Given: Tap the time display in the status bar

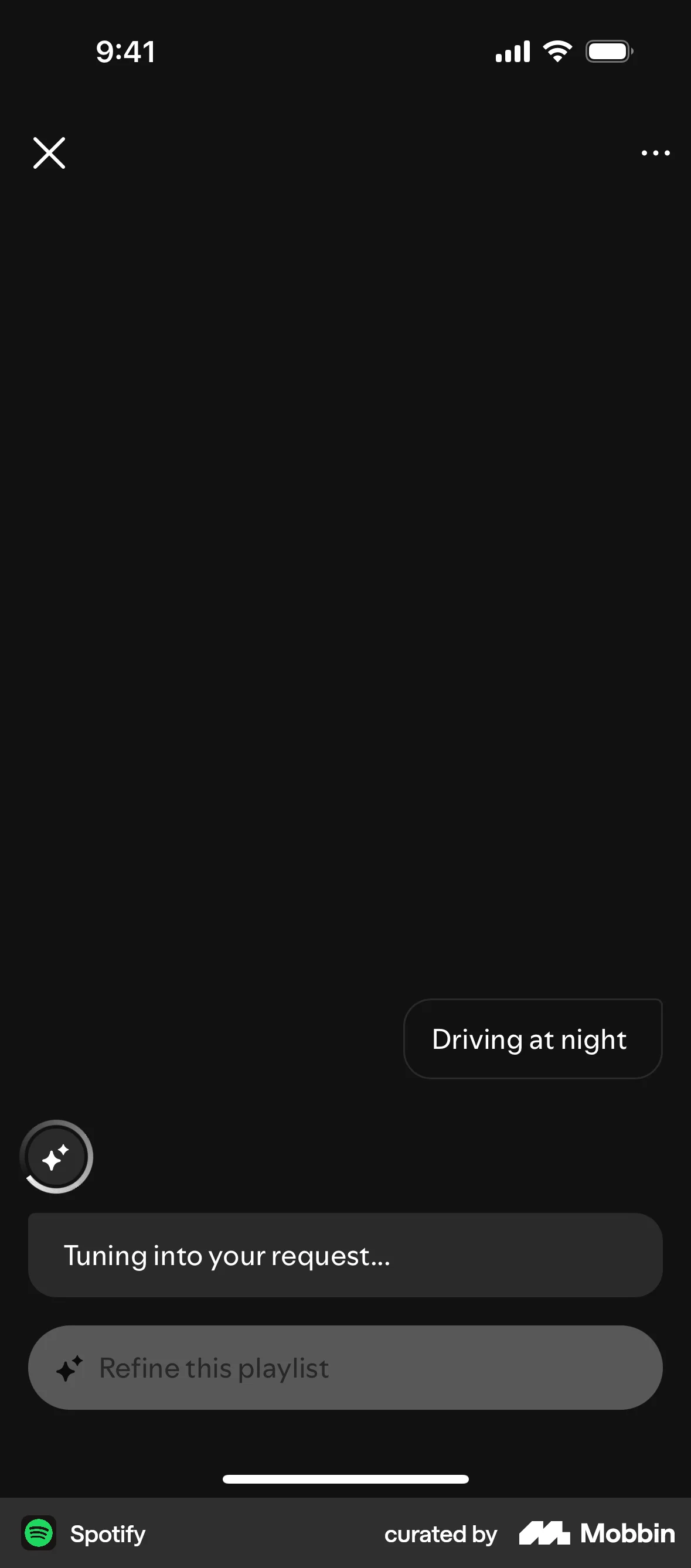Looking at the screenshot, I should point(126,50).
